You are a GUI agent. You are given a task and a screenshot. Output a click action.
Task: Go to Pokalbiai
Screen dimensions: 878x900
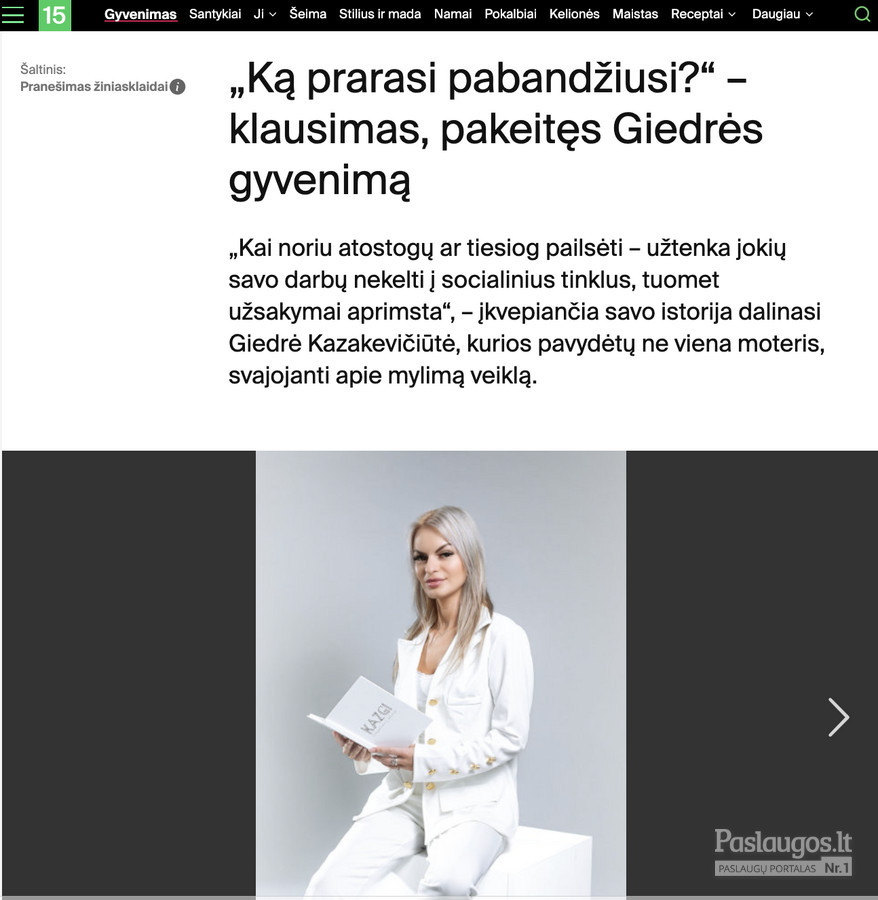510,14
